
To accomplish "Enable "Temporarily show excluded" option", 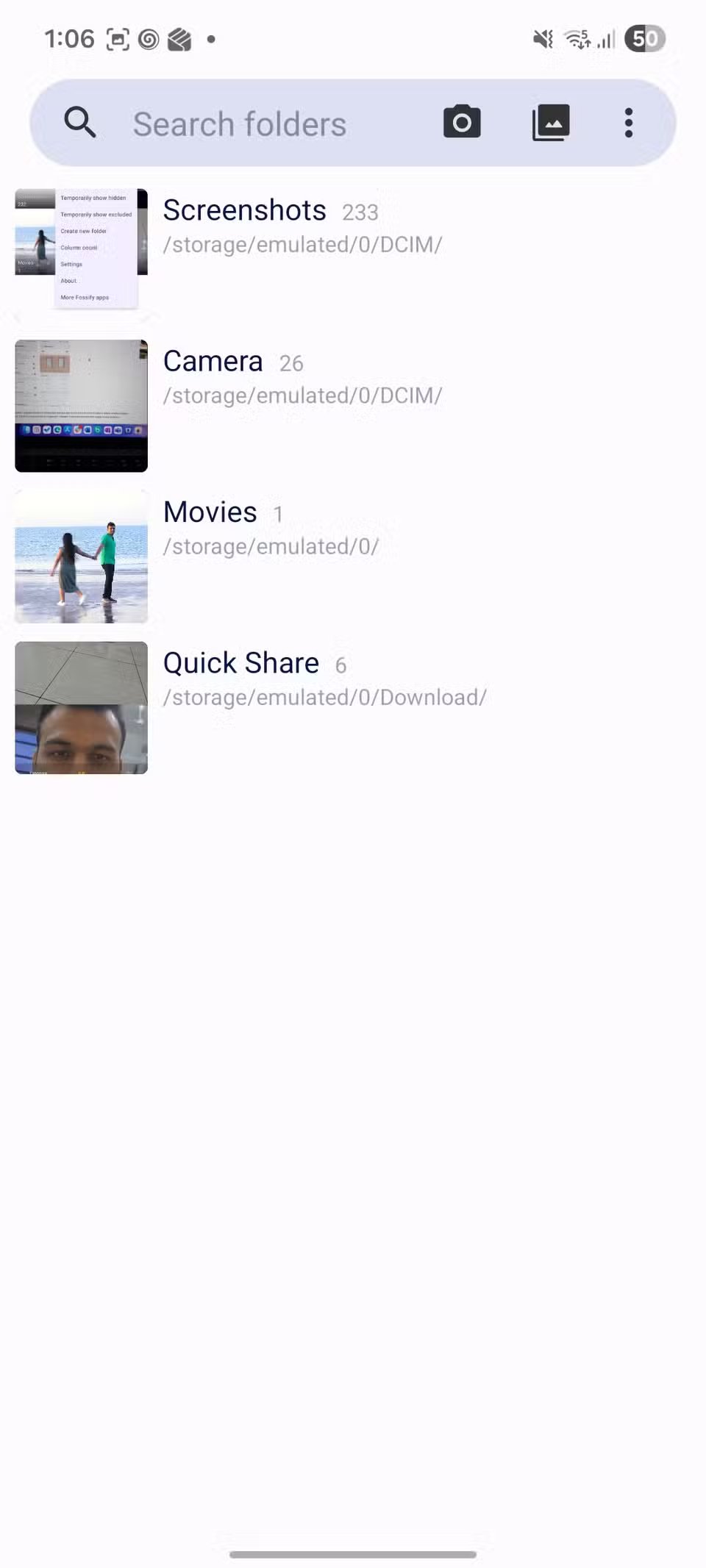I will pos(96,215).
